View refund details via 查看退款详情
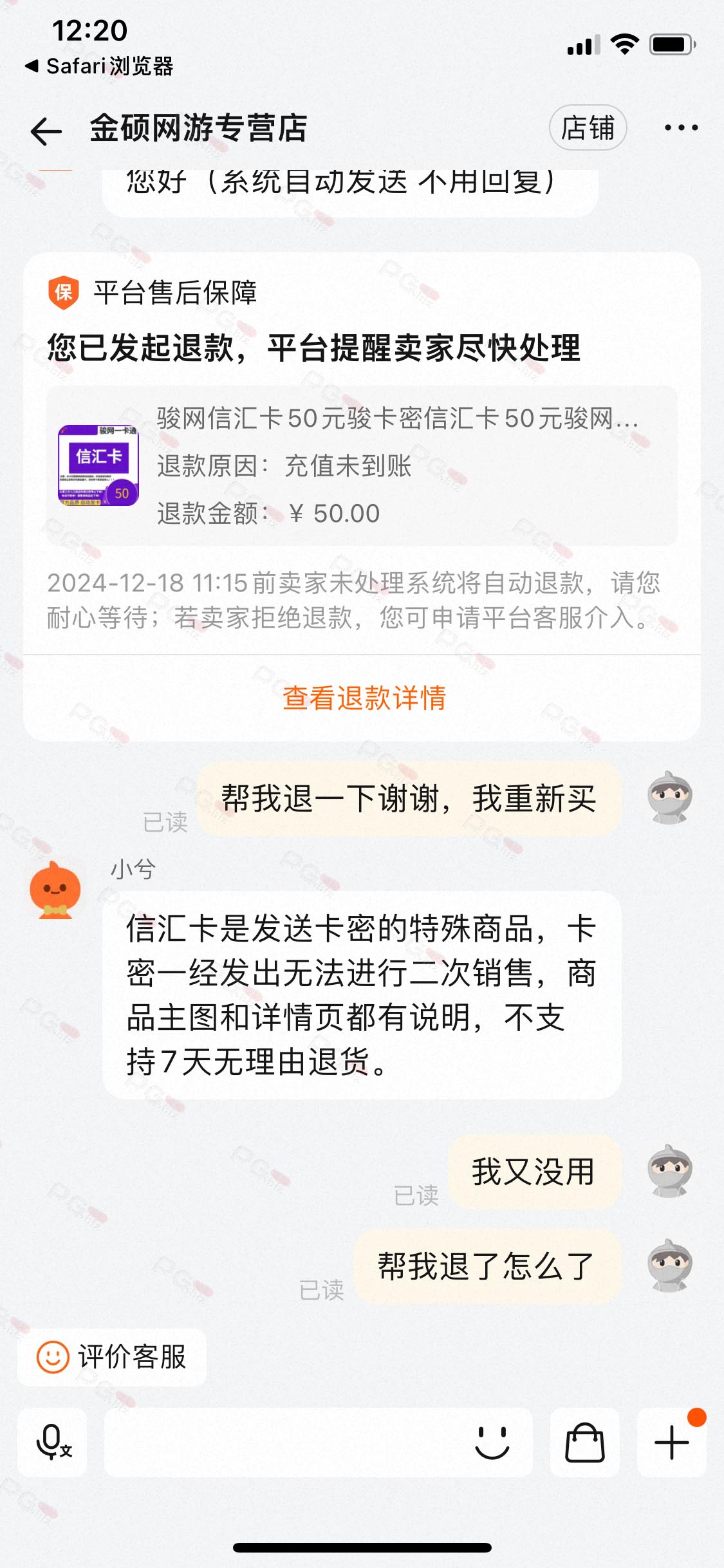The height and width of the screenshot is (1568, 724). (364, 698)
